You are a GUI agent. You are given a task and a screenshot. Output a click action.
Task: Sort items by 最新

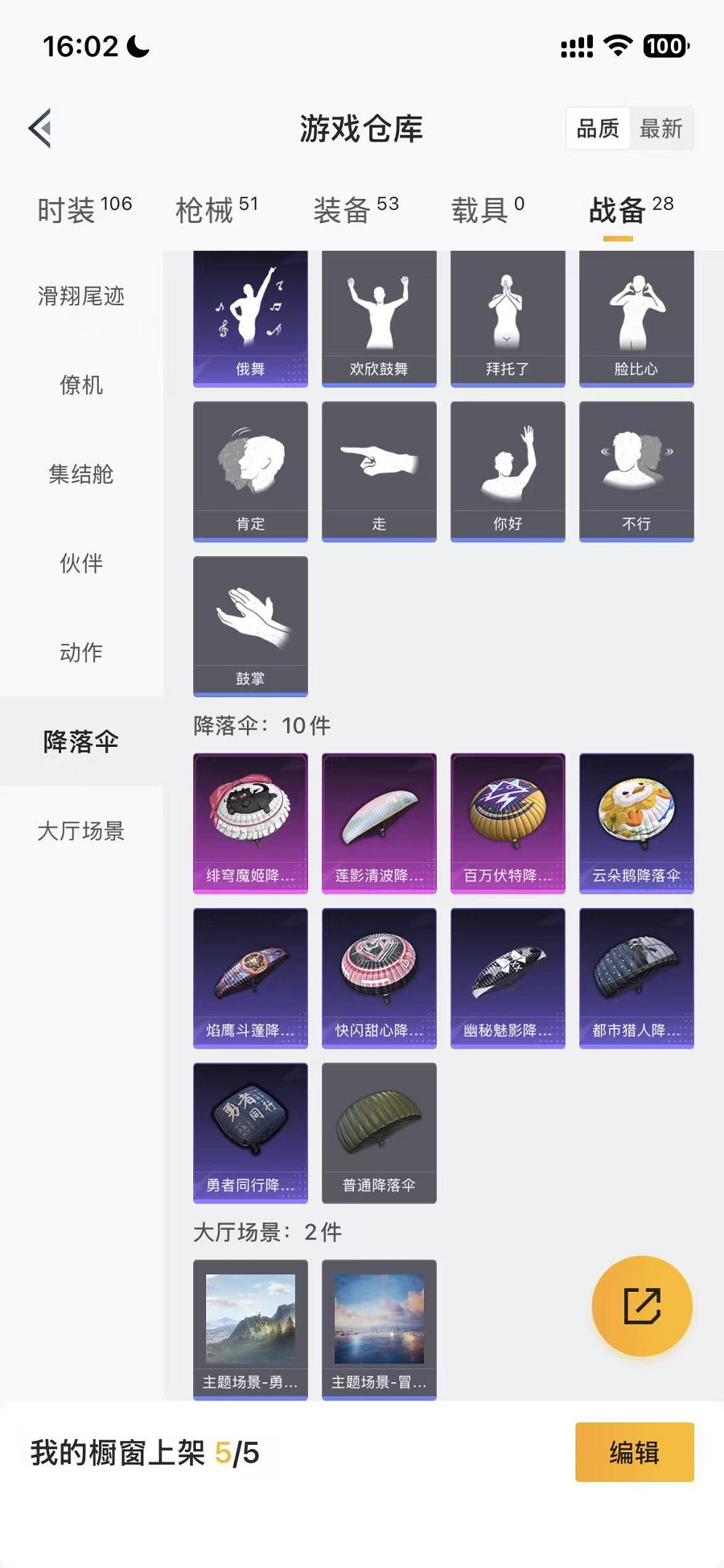click(x=661, y=129)
